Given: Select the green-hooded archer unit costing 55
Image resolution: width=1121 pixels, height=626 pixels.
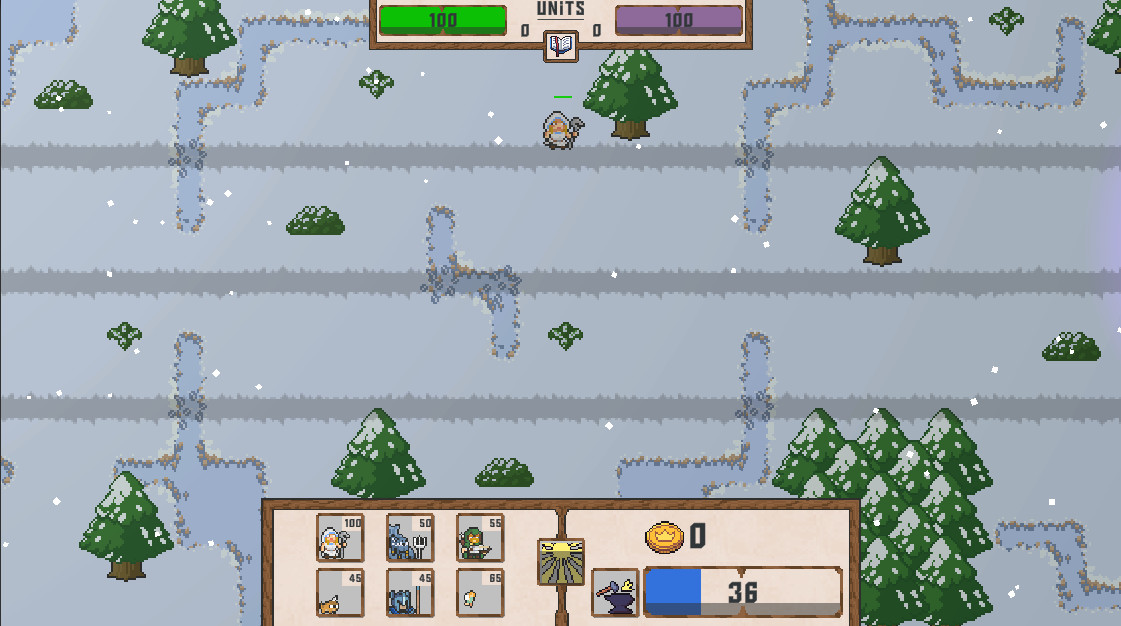Looking at the screenshot, I should click(x=480, y=538).
